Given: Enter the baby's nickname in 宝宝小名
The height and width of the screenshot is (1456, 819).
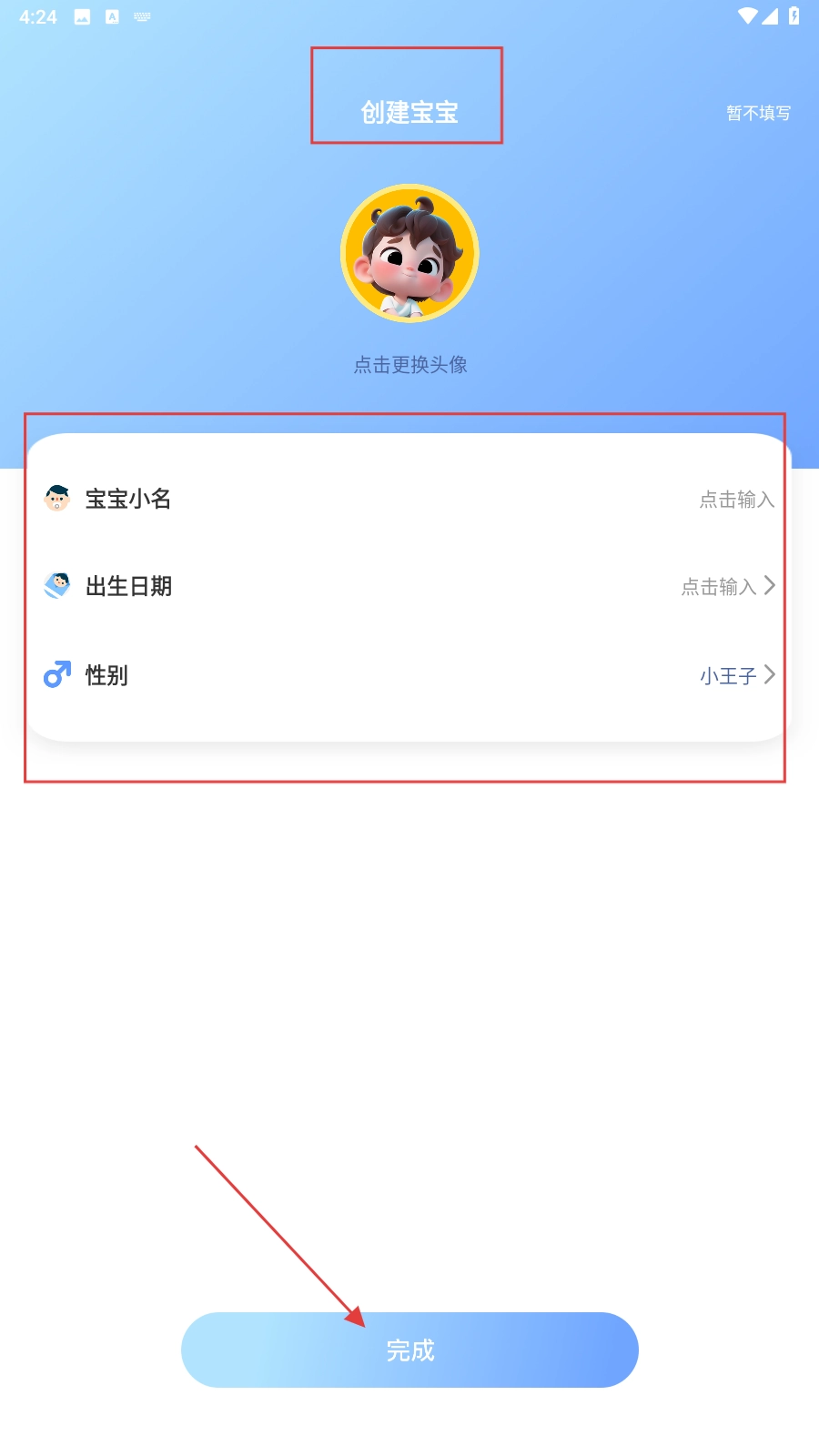Looking at the screenshot, I should tap(736, 500).
